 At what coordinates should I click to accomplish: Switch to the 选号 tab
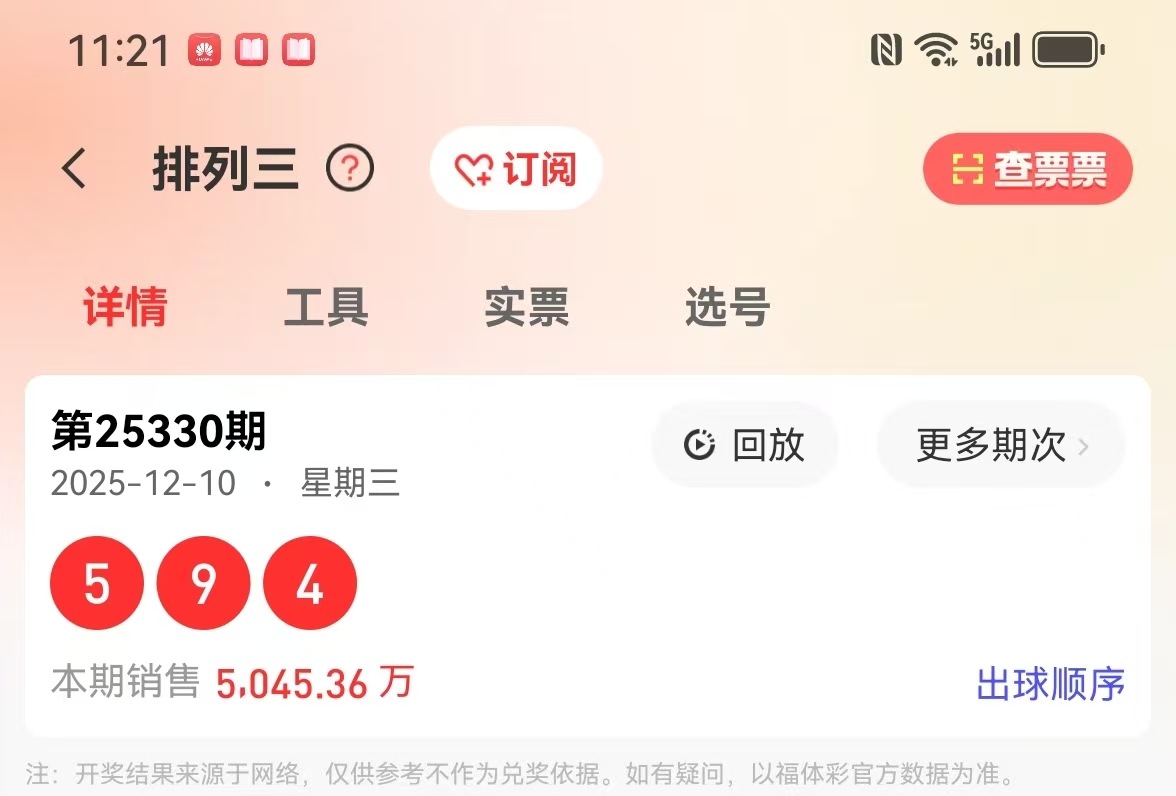727,307
